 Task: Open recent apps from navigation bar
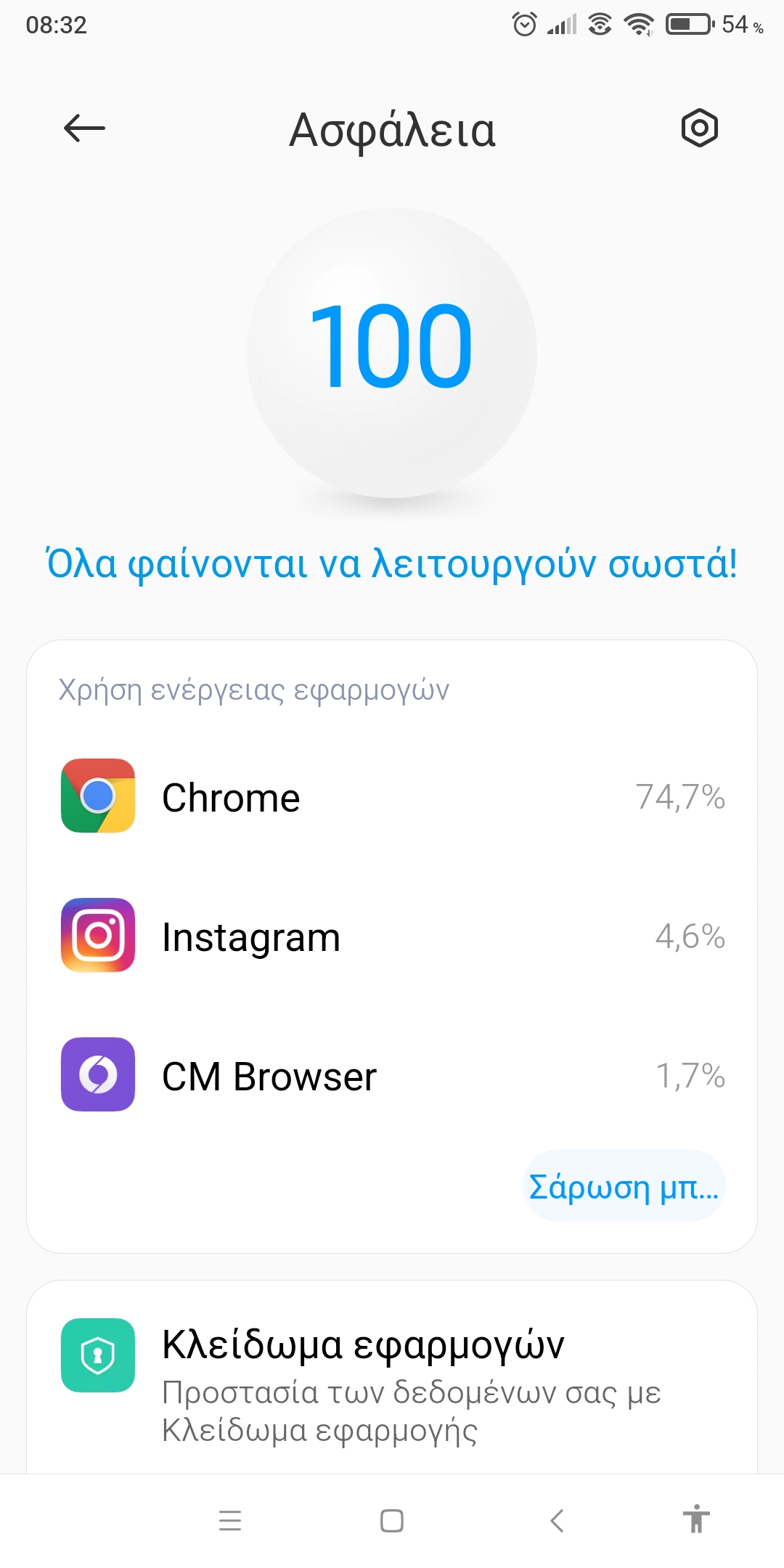tap(230, 1520)
